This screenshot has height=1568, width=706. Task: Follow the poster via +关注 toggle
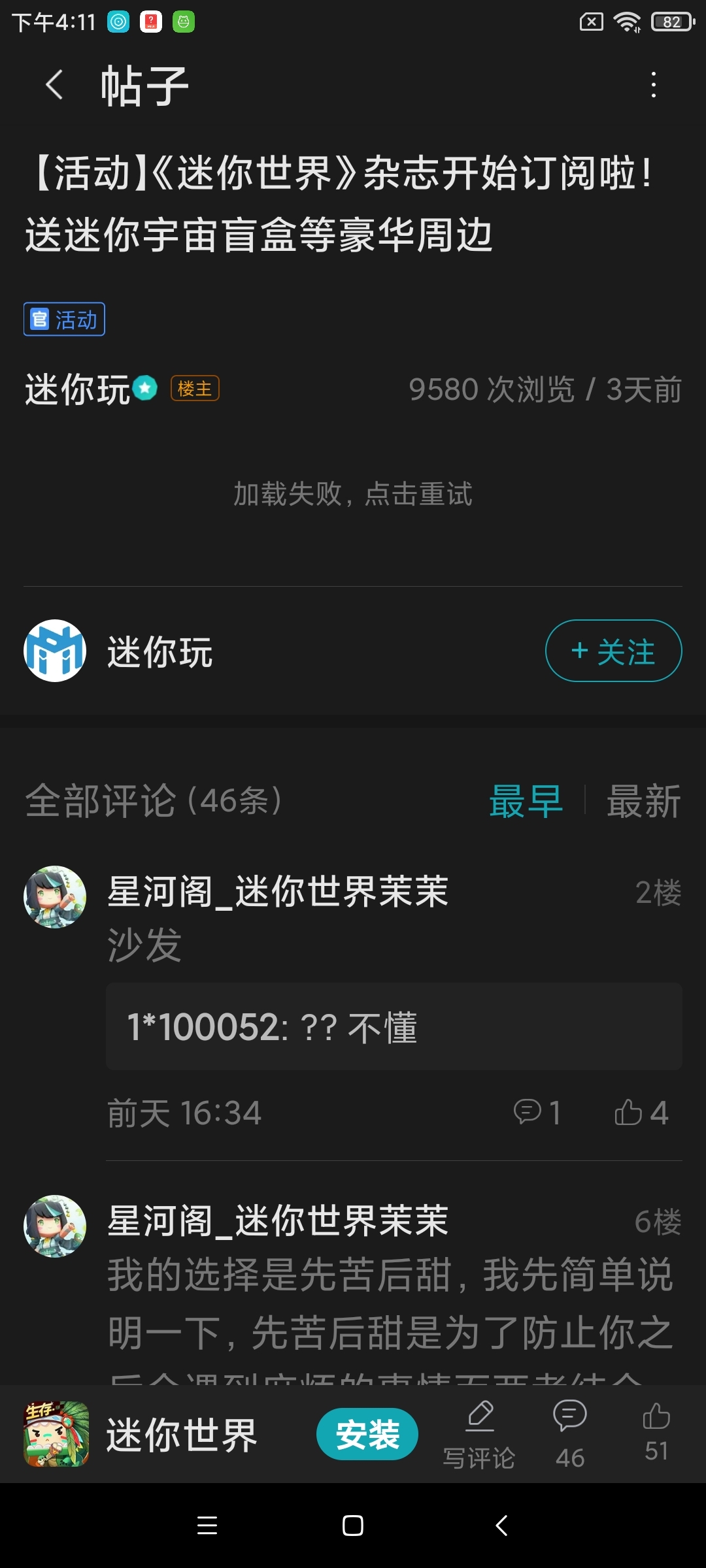pyautogui.click(x=613, y=651)
